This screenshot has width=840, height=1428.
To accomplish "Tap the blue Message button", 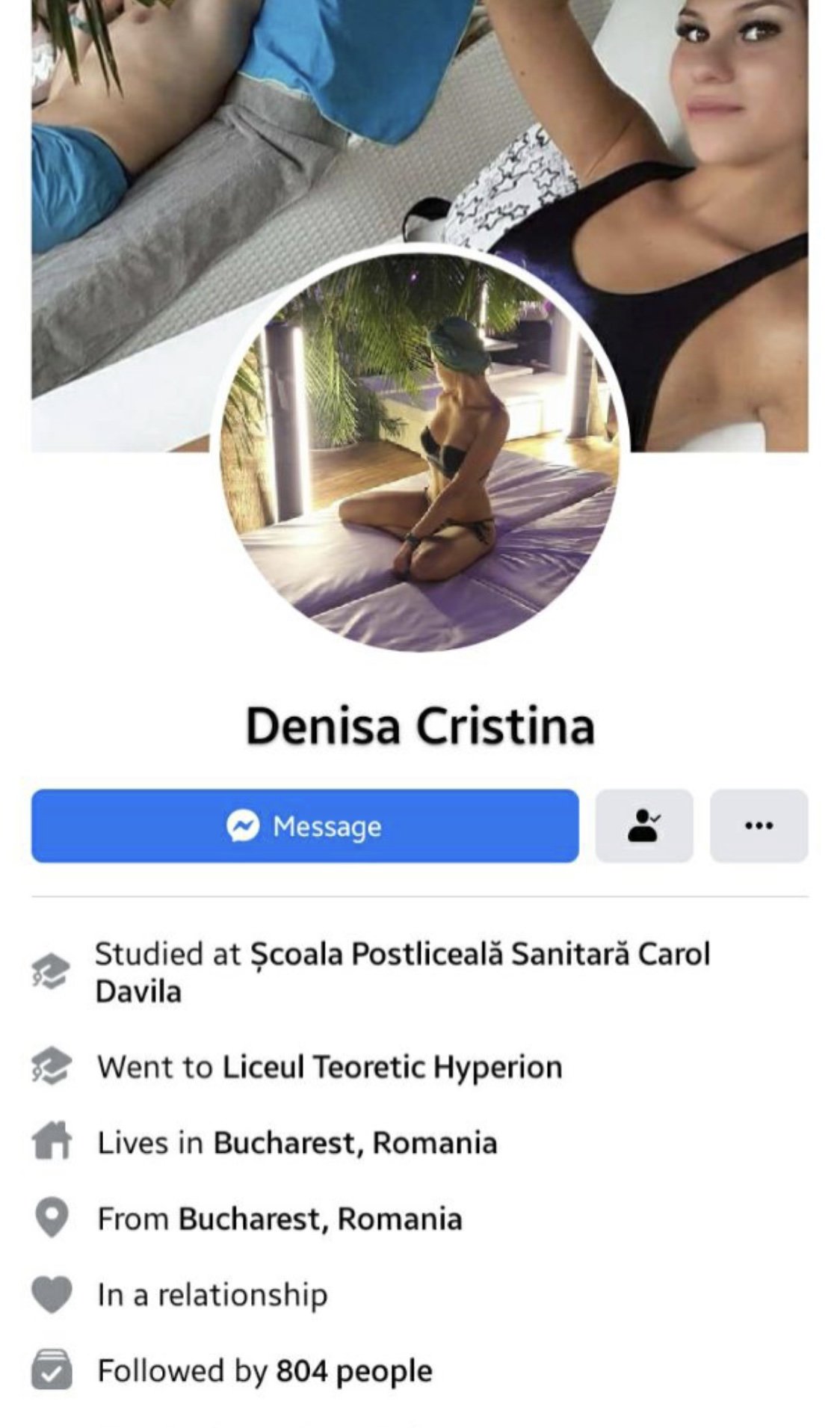I will [305, 825].
